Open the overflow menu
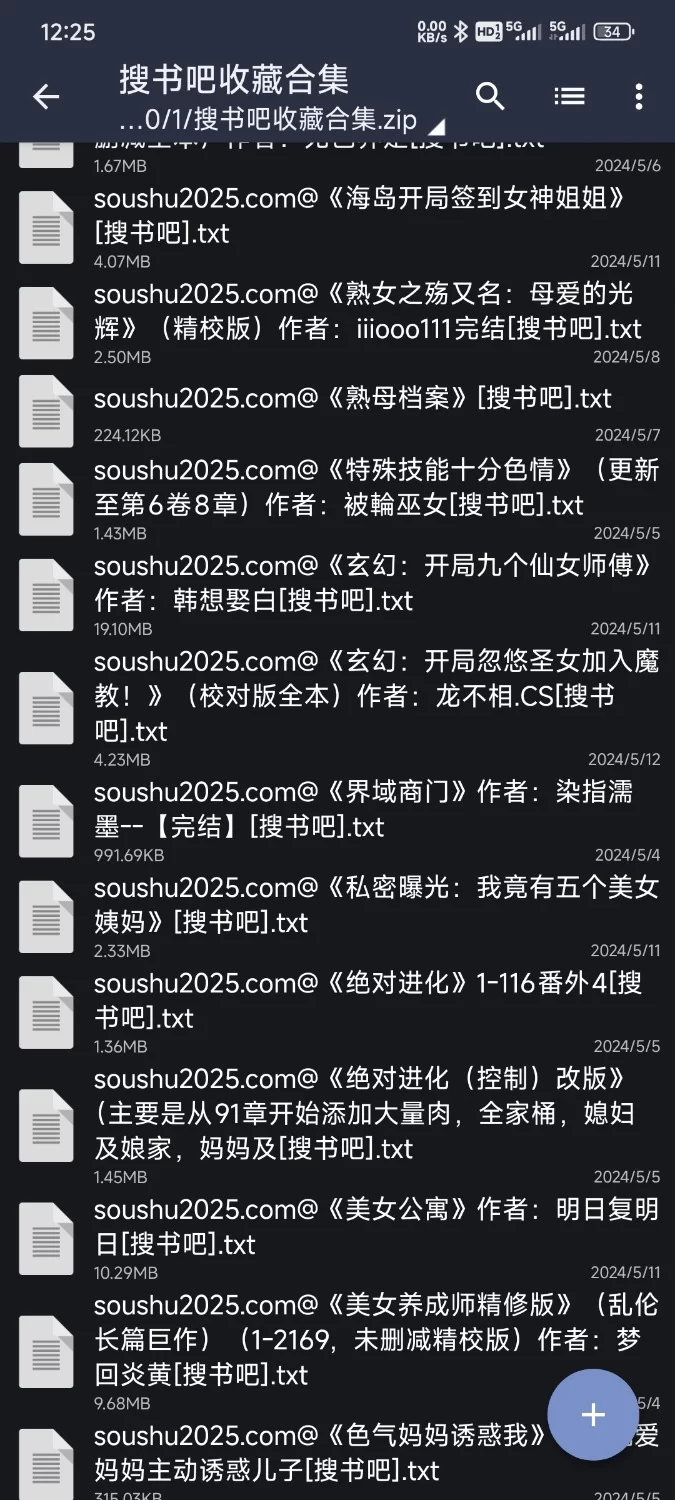This screenshot has width=675, height=1500. pyautogui.click(x=638, y=96)
